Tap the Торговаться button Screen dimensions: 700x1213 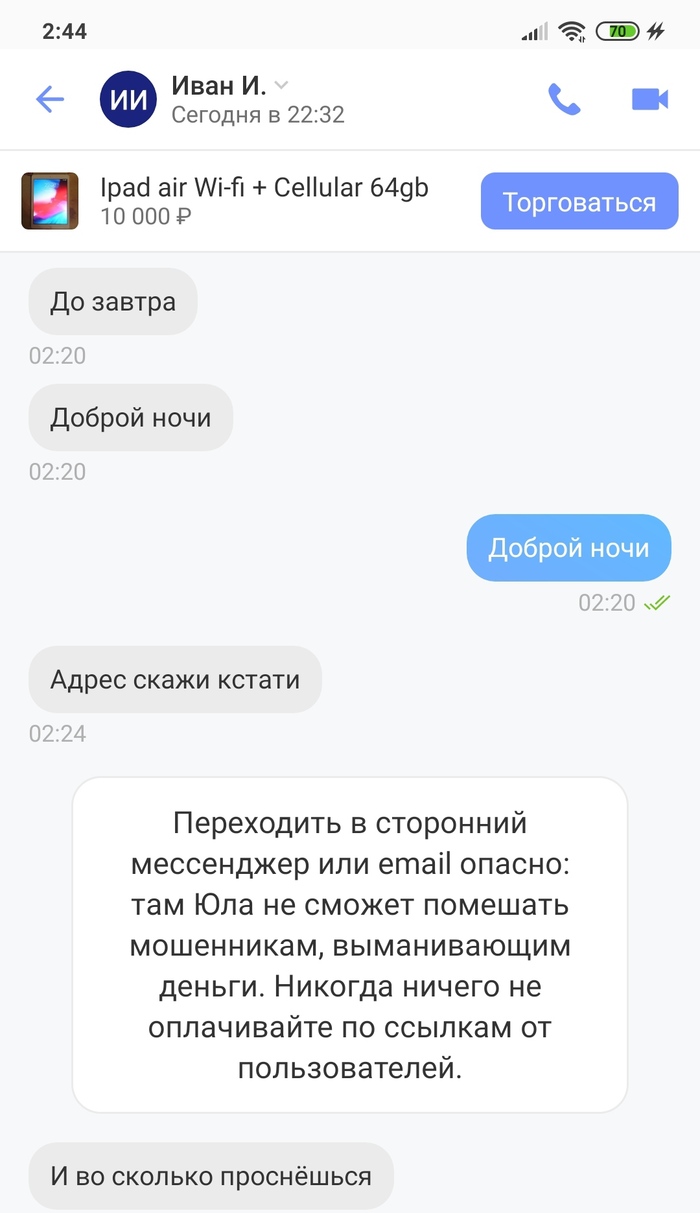(x=579, y=202)
